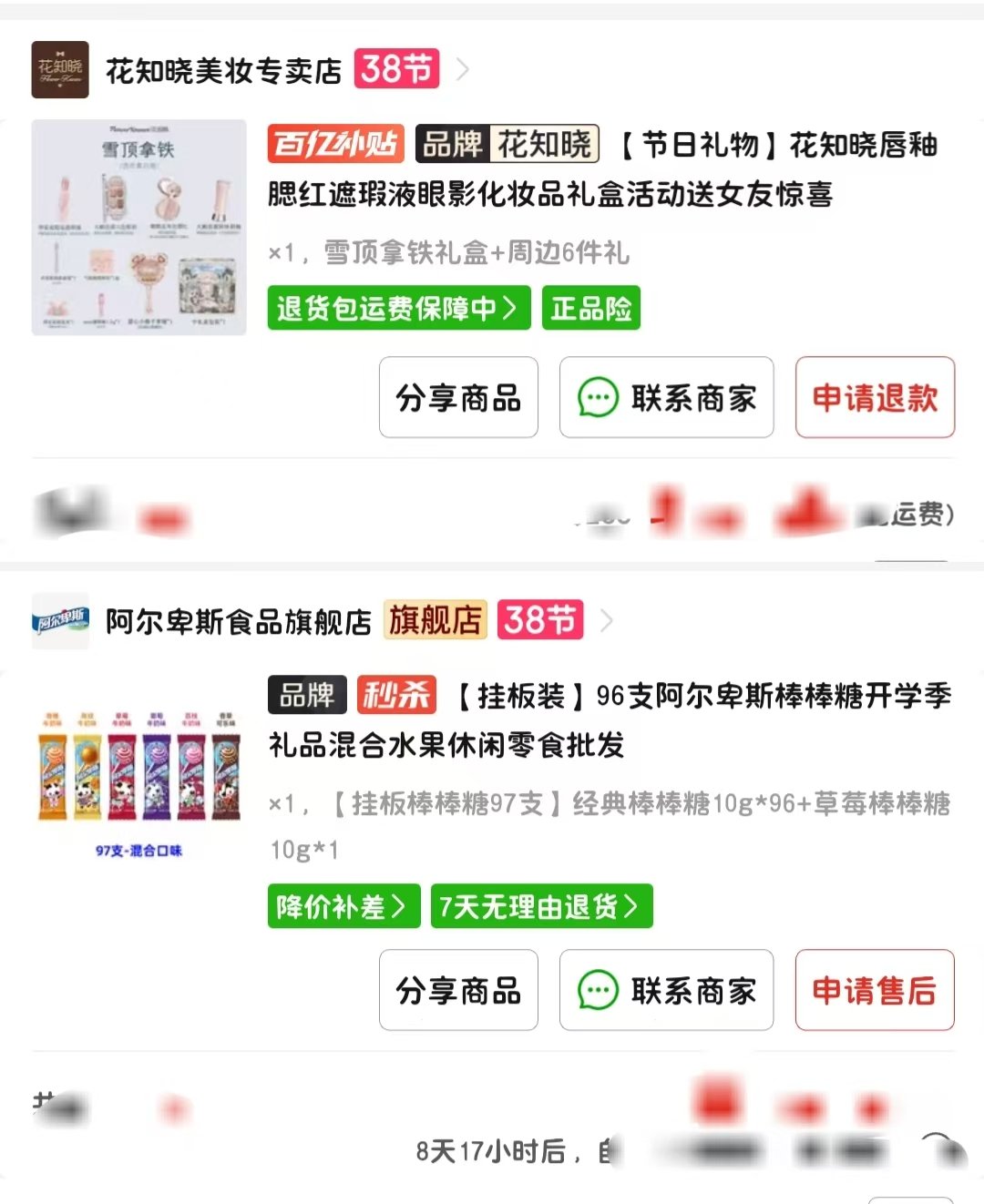
Task: Tap the 正品险 badge
Action: point(590,308)
